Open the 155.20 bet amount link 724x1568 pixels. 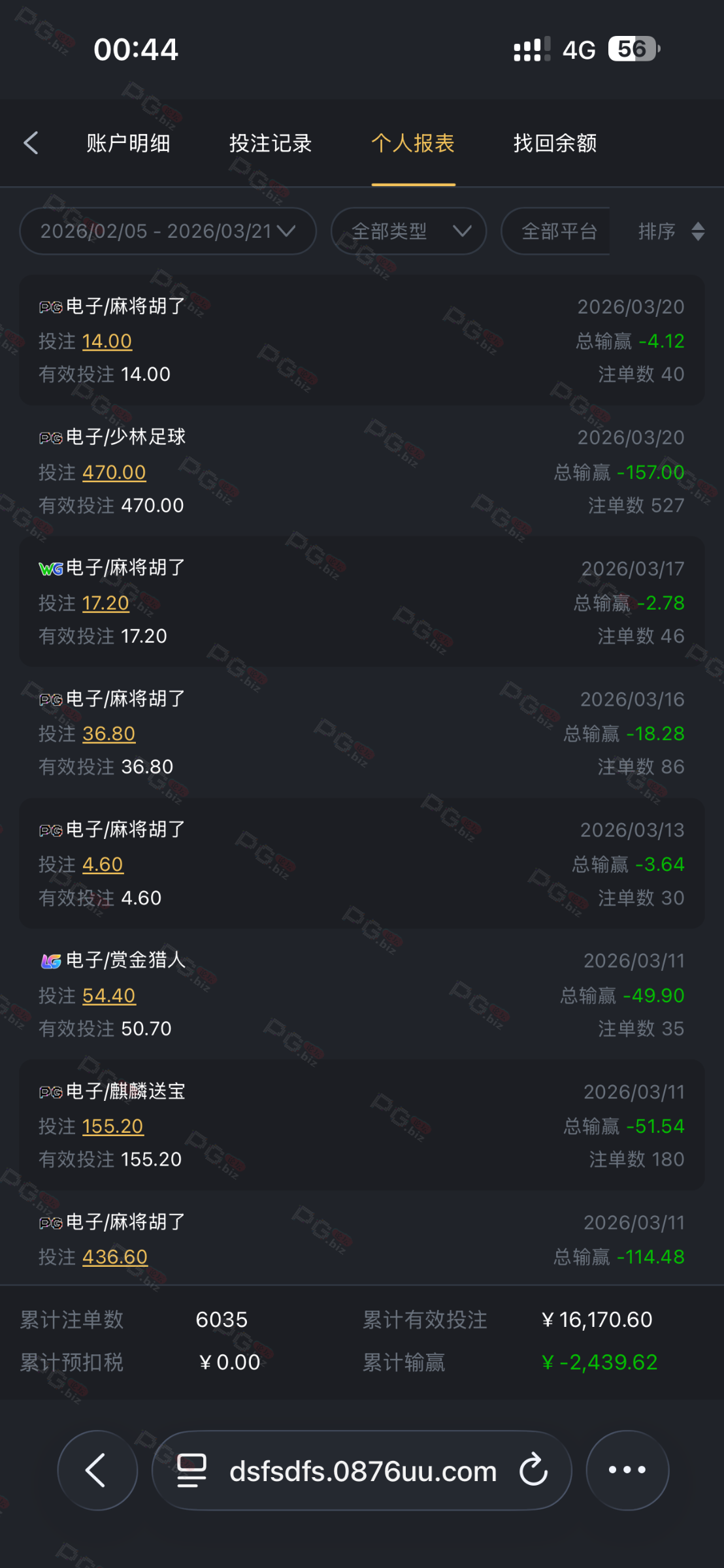pos(113,1126)
